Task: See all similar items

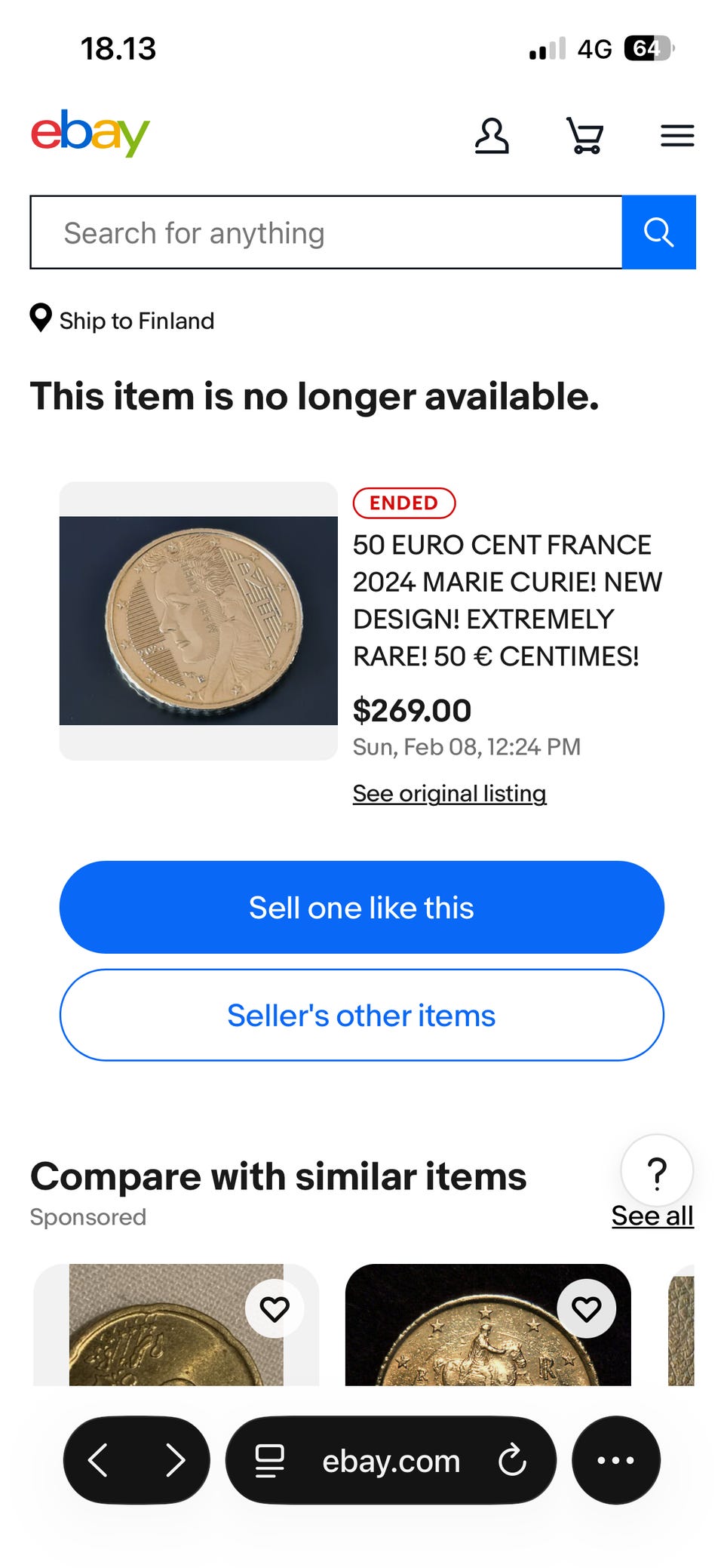Action: 652,1216
